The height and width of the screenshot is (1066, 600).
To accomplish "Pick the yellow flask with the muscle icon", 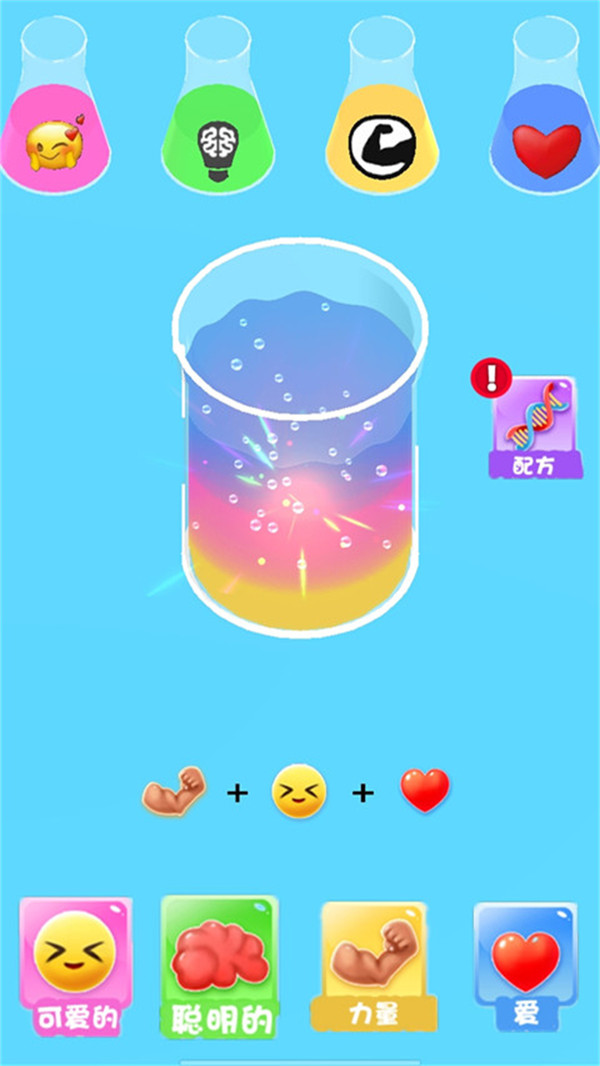I will (382, 130).
